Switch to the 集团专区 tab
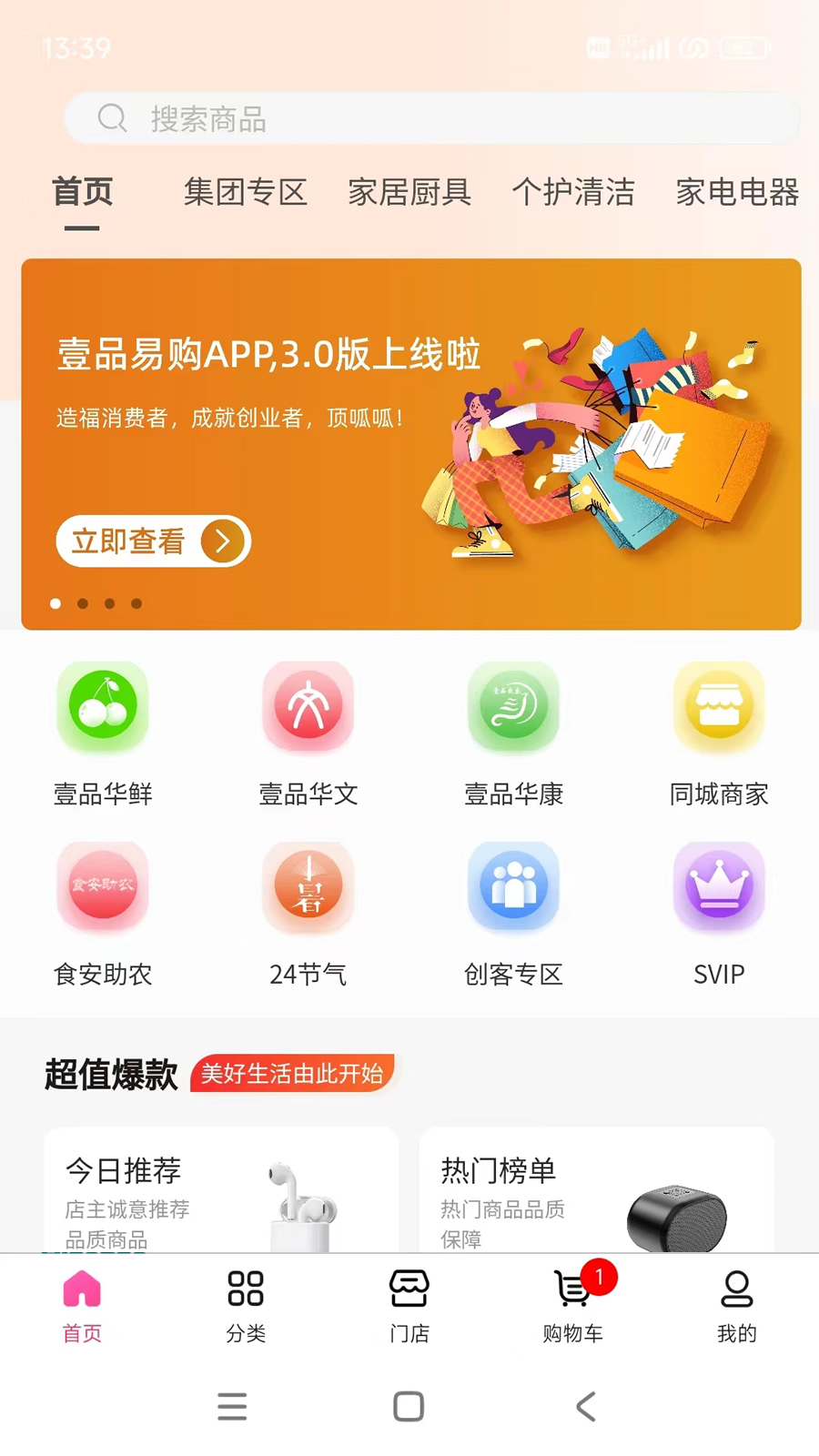This screenshot has width=819, height=1456. 246,193
